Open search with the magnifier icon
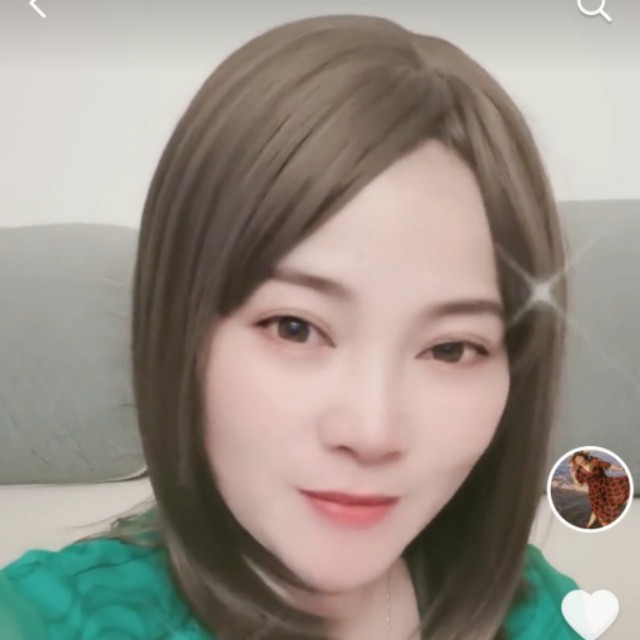The width and height of the screenshot is (640, 640). point(593,8)
